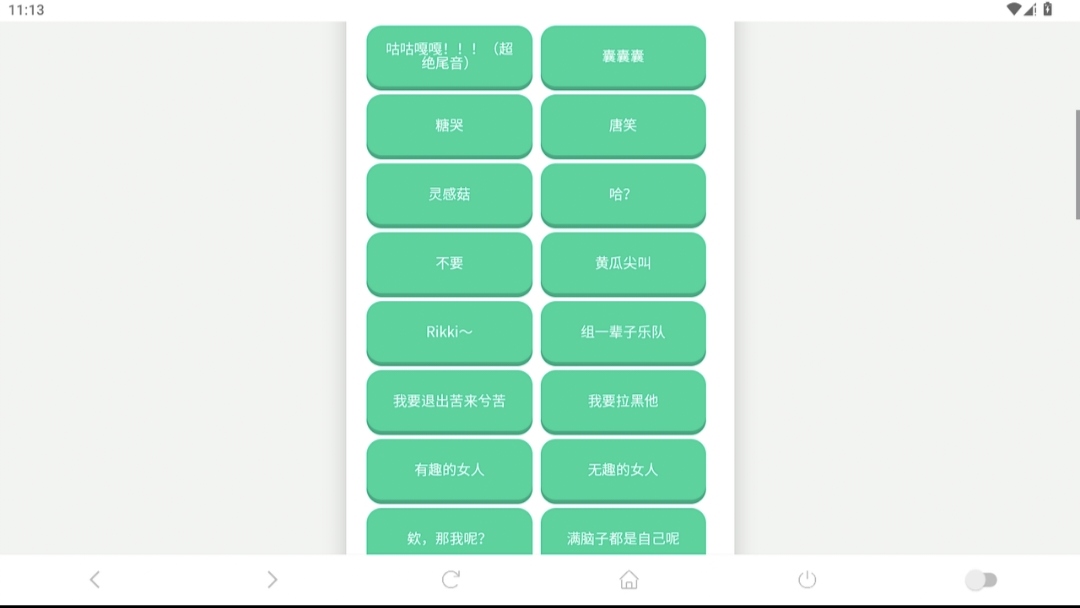This screenshot has width=1080, height=608.
Task: Play the 糖哭 sound button
Action: pyautogui.click(x=449, y=125)
